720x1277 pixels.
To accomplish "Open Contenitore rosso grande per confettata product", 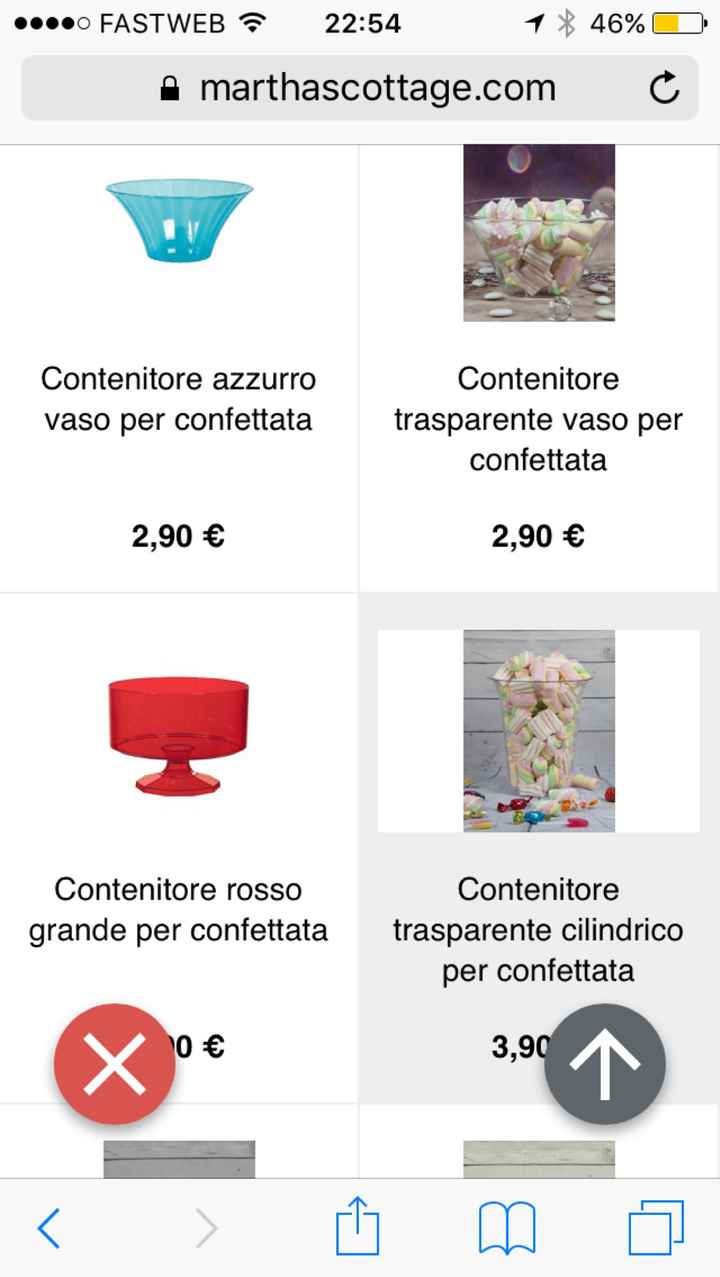I will point(178,910).
